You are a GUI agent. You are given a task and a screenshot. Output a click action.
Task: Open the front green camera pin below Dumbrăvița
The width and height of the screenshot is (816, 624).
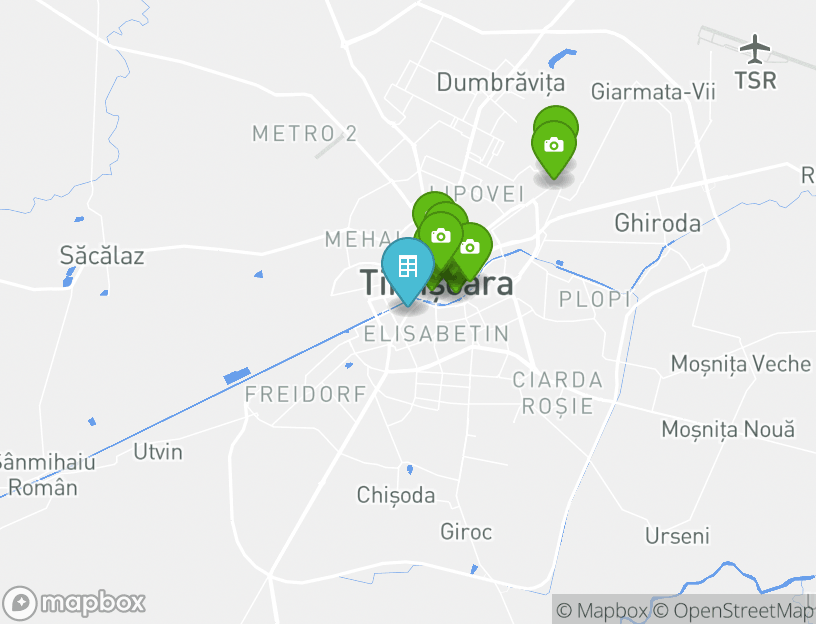(553, 147)
